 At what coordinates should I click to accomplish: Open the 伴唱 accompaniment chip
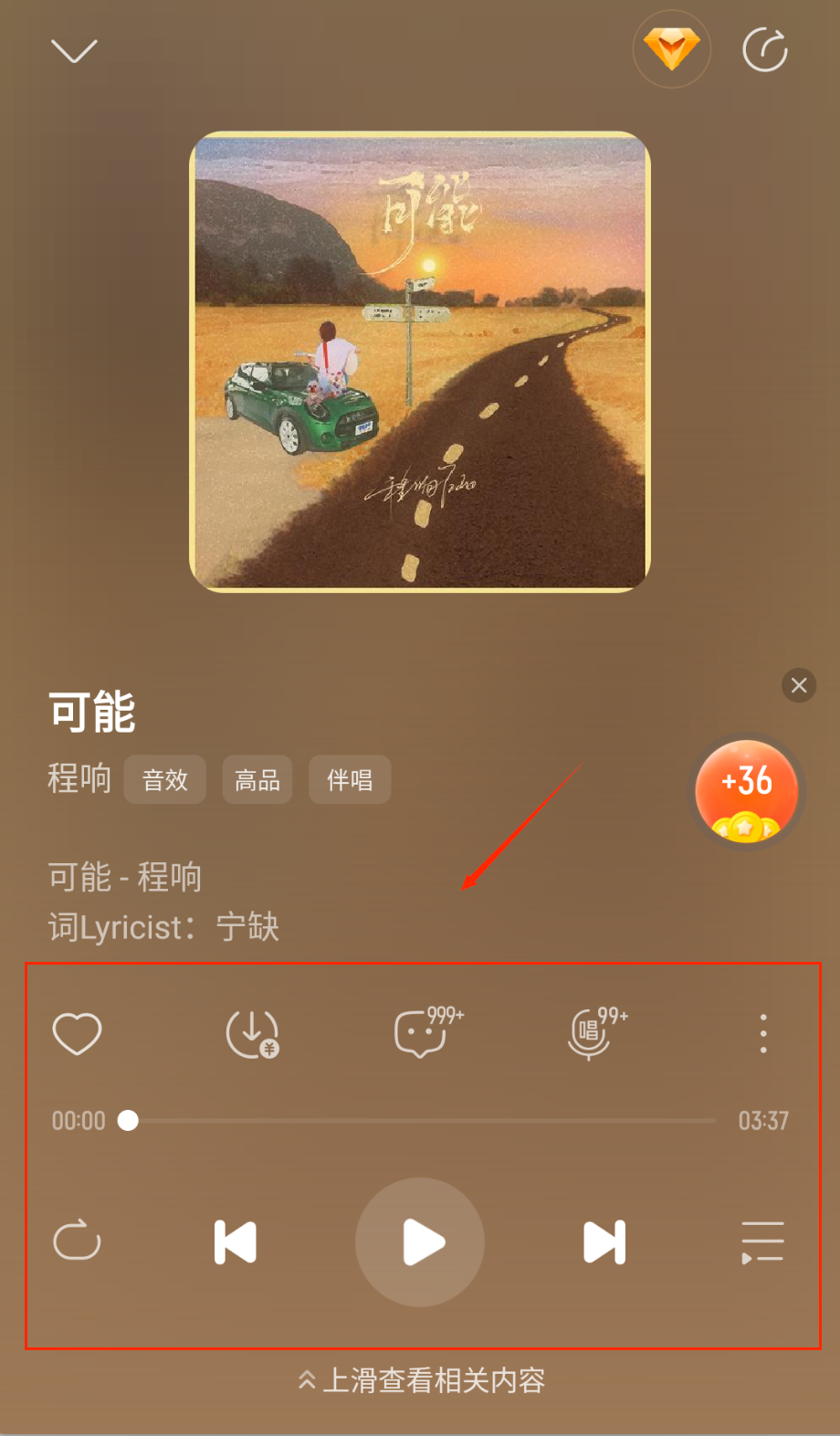350,779
